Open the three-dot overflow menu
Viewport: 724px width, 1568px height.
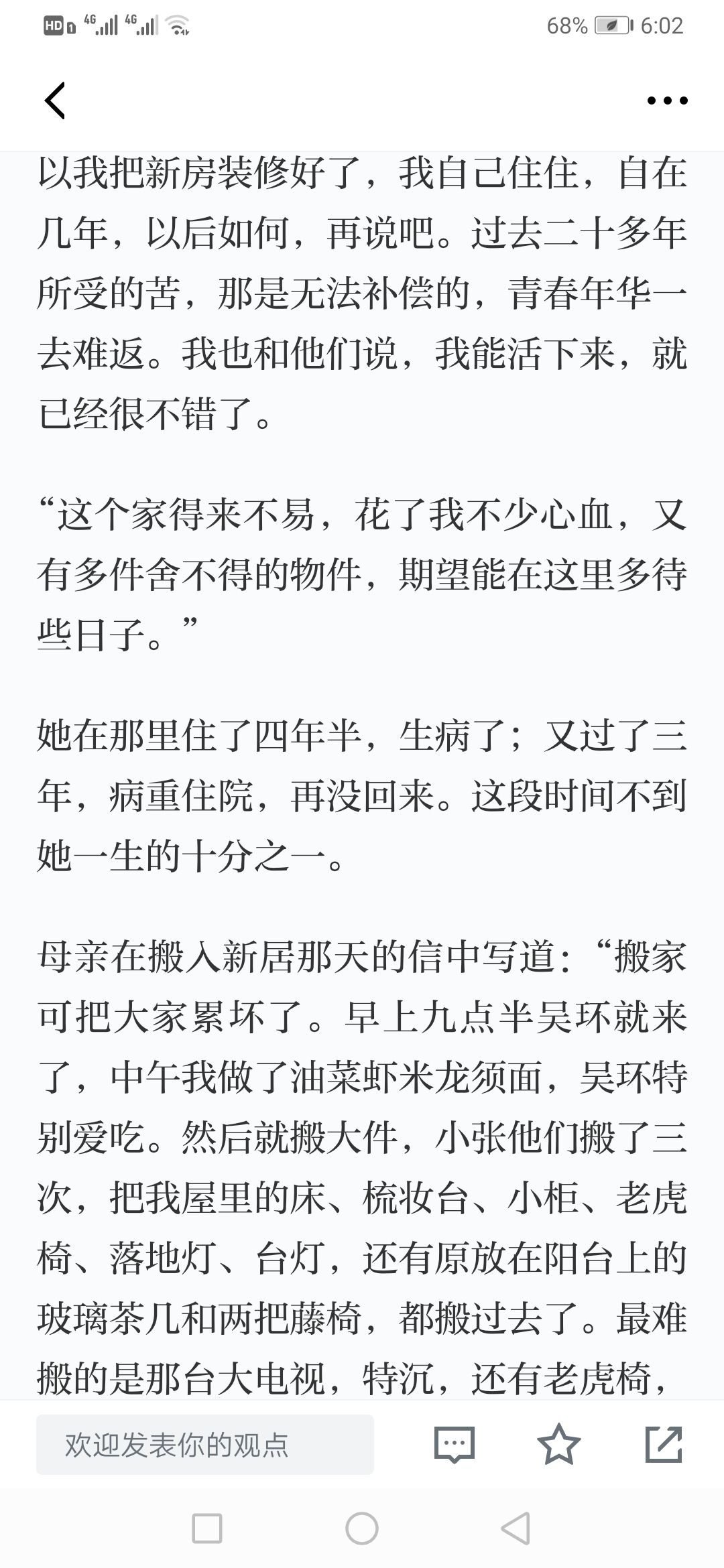(667, 101)
